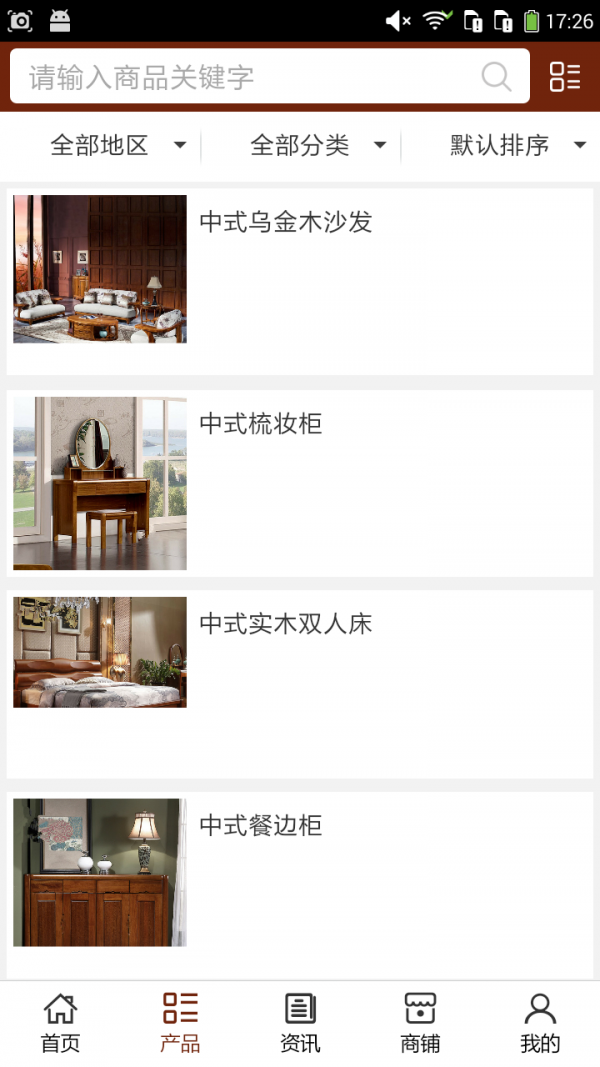
Task: Expand the 全部地区 region dropdown
Action: click(118, 146)
